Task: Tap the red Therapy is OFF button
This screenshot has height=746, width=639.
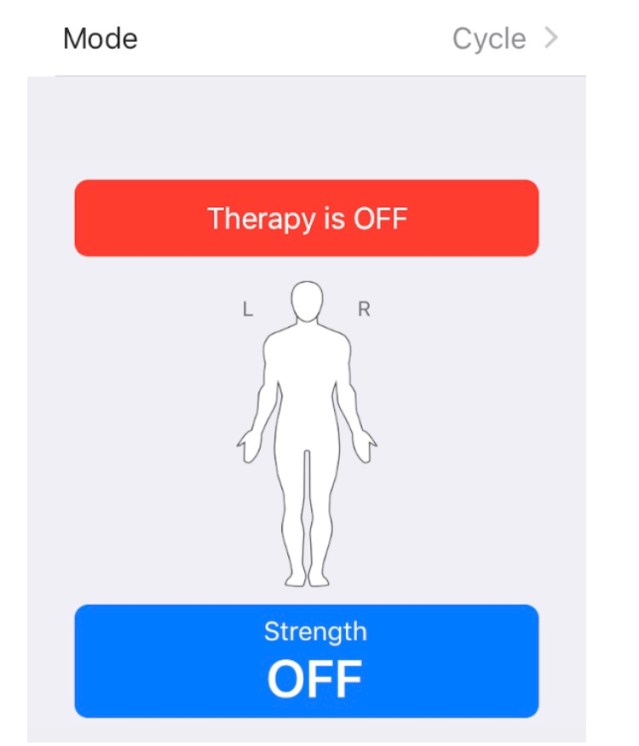Action: 306,218
